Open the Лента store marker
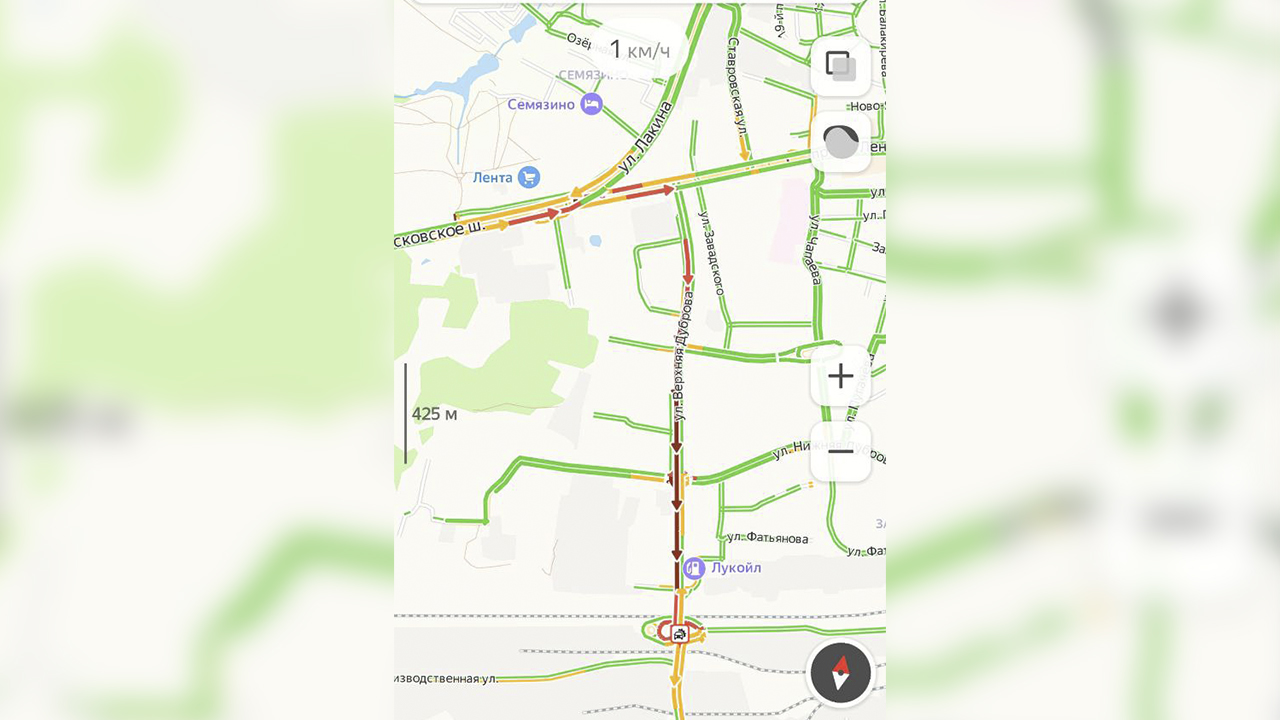This screenshot has height=720, width=1280. coord(529,178)
